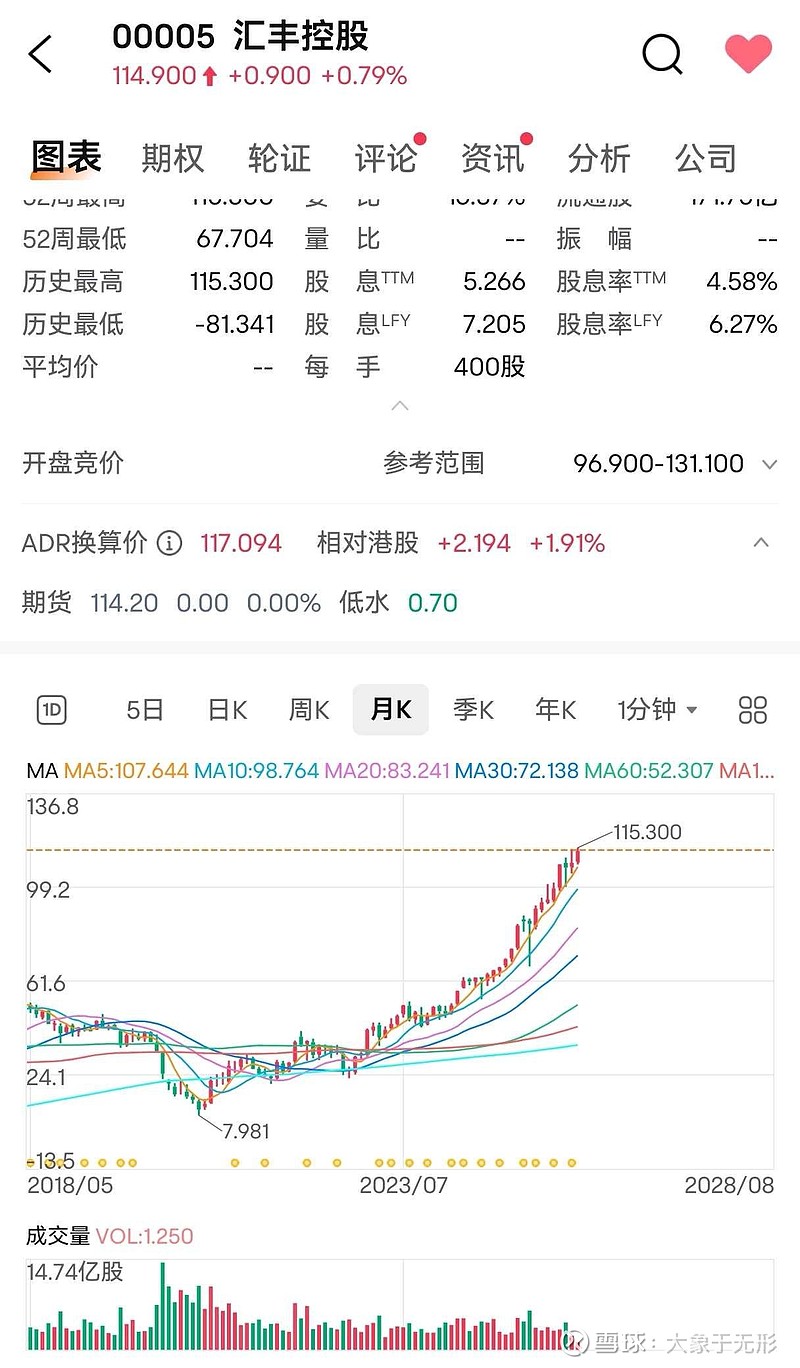Open the info tooltip next to ADR换算价
The image size is (800, 1368).
coord(169,543)
